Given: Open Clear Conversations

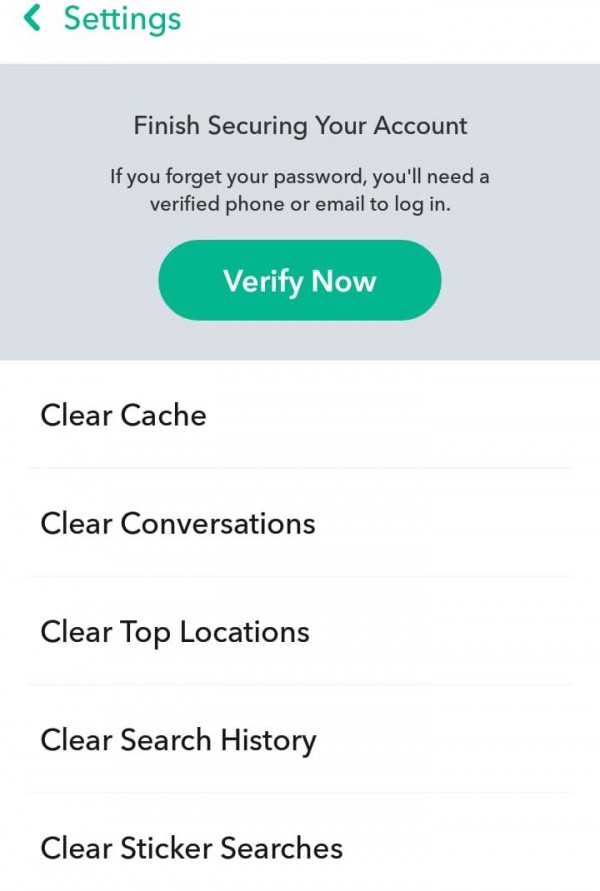Looking at the screenshot, I should tap(178, 523).
